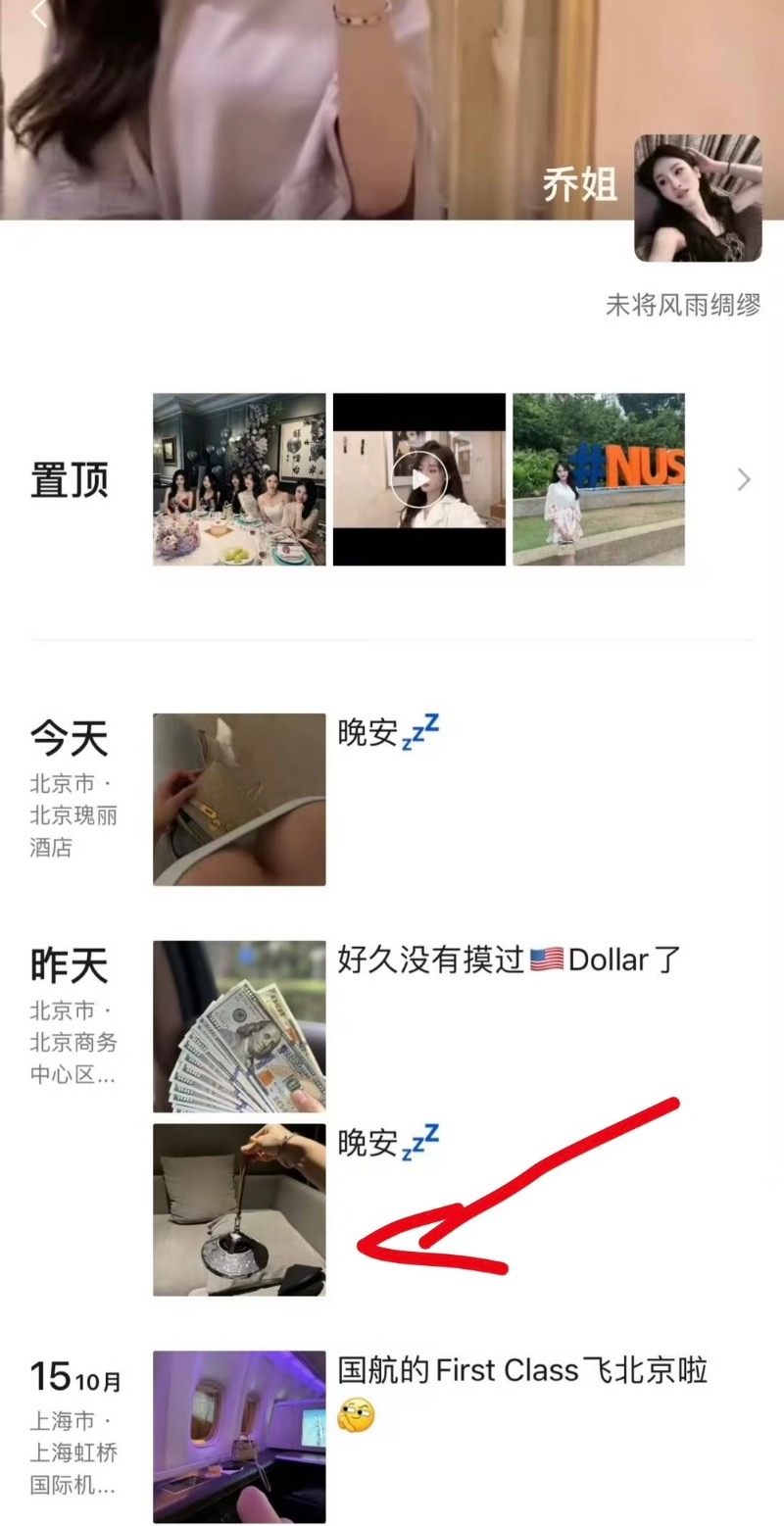
Task: Play the pinned video post
Action: pos(419,479)
